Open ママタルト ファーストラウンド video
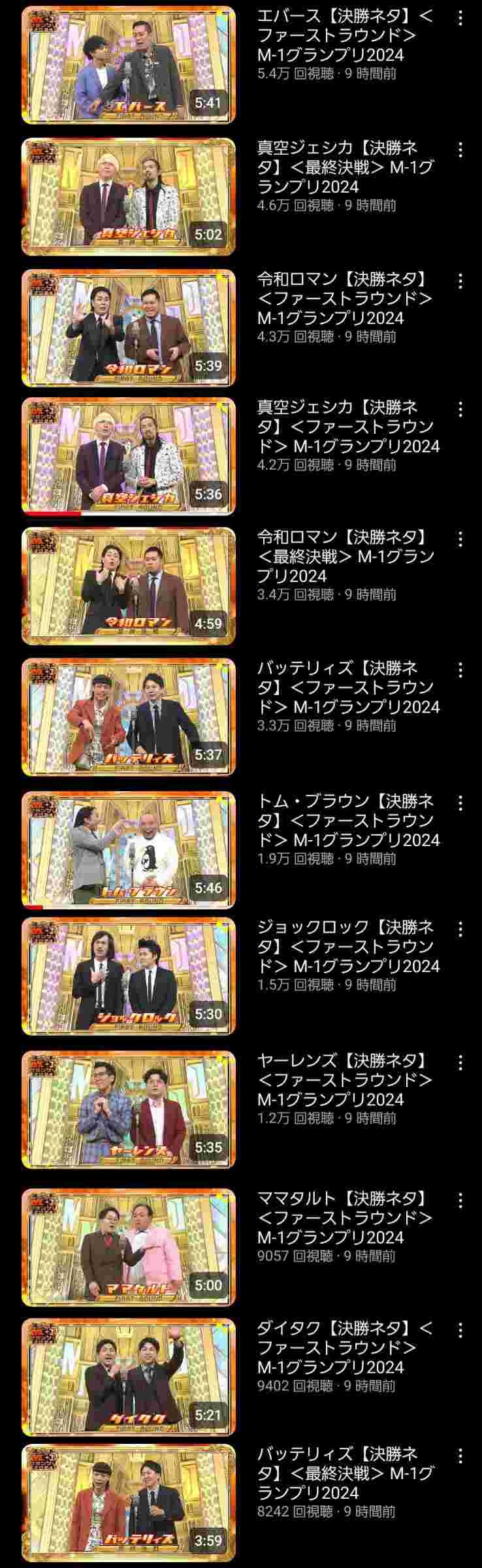This screenshot has width=482, height=1568. point(128,1247)
